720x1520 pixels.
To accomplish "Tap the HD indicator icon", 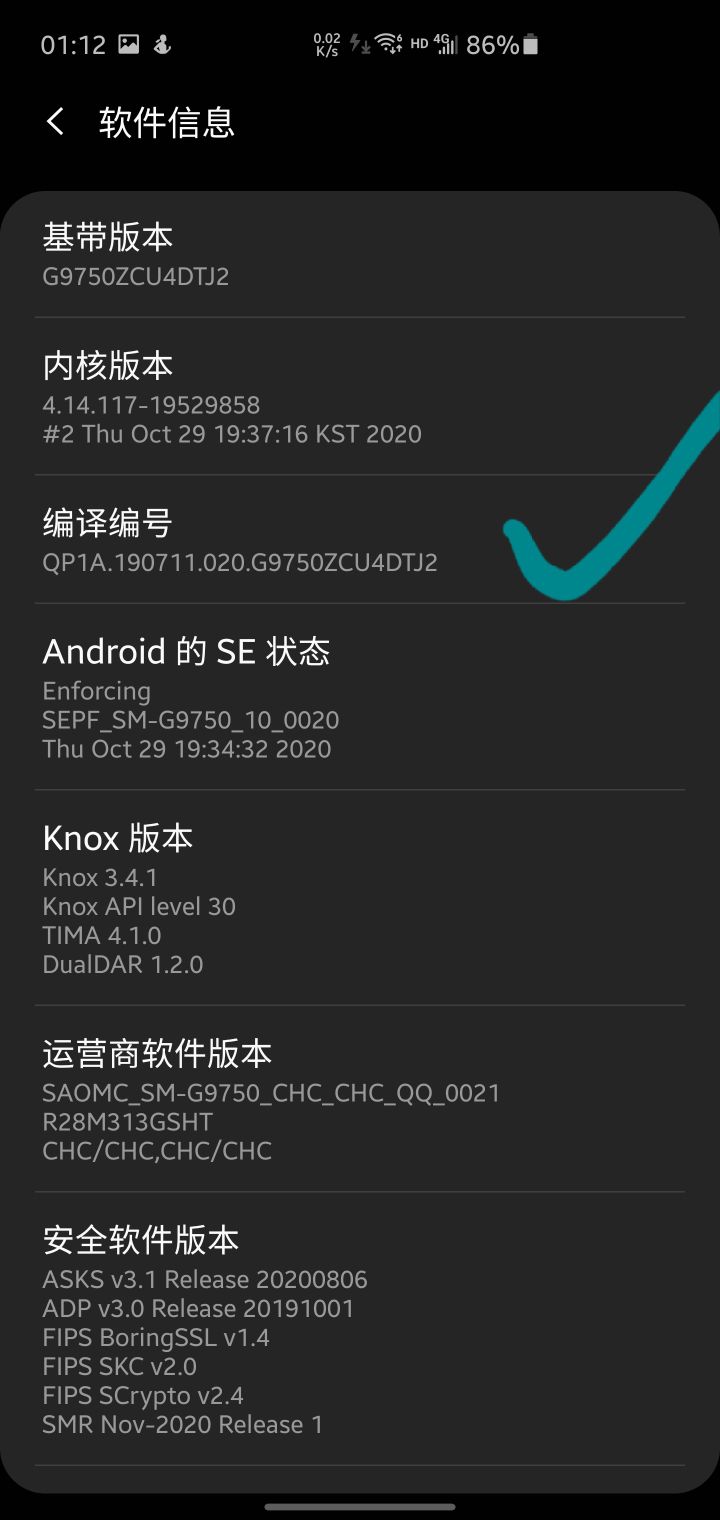I will coord(417,43).
